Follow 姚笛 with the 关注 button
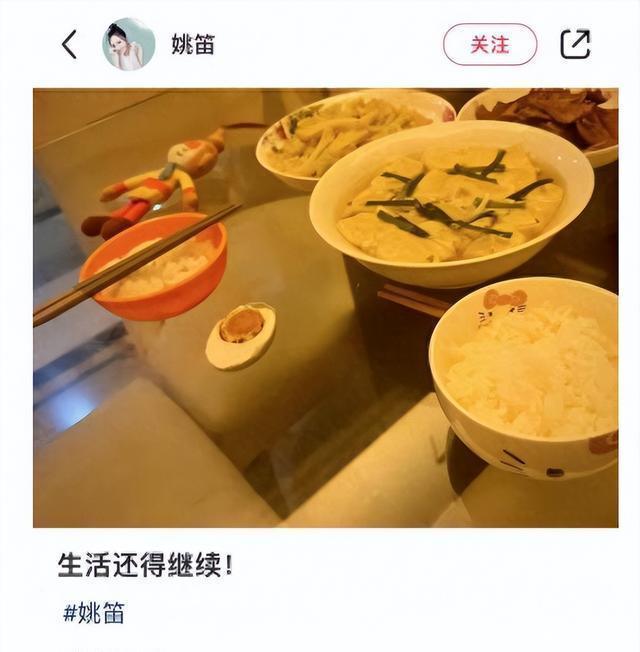The height and width of the screenshot is (652, 640). 490,45
